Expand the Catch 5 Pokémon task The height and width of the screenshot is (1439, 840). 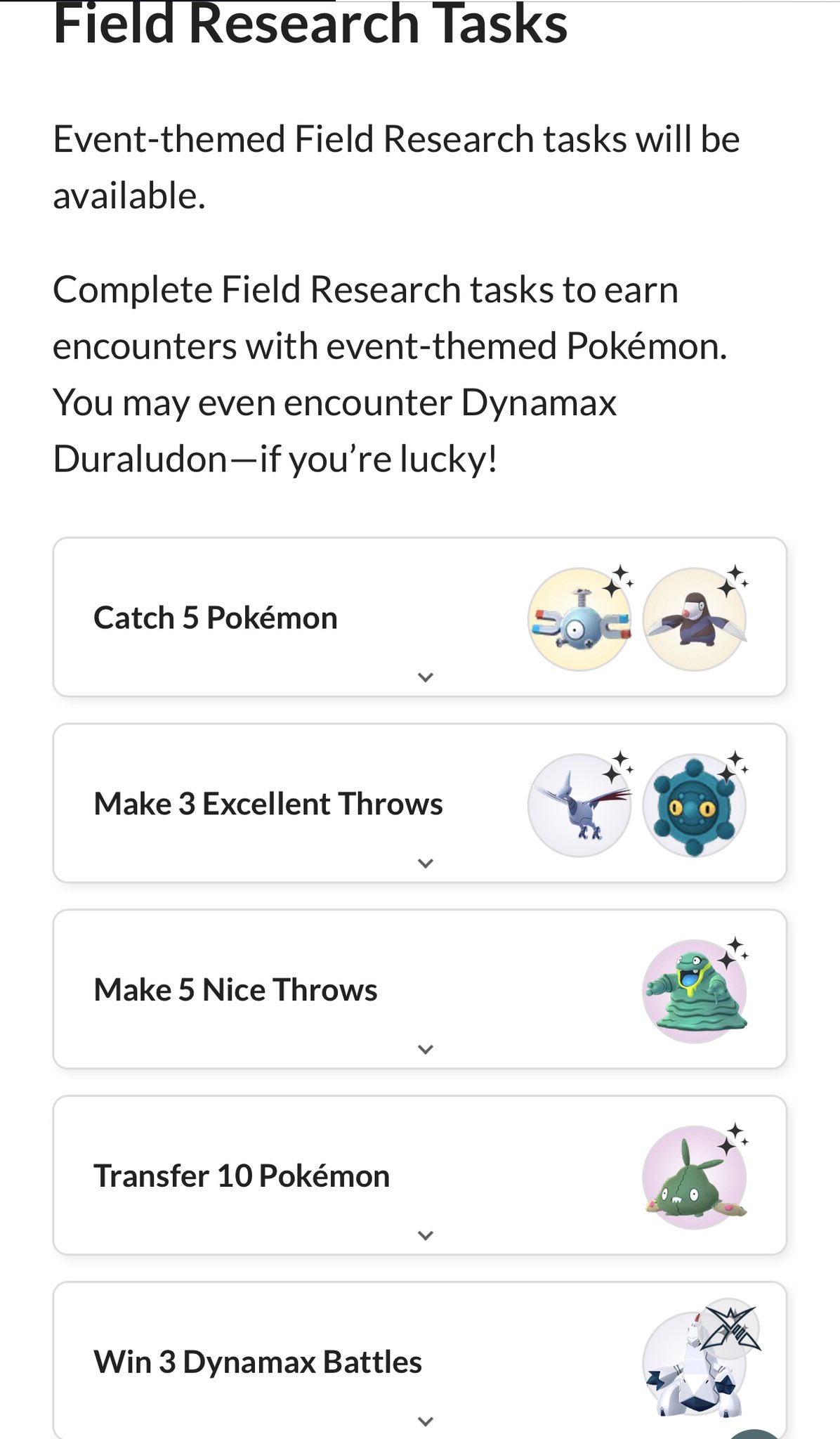425,677
